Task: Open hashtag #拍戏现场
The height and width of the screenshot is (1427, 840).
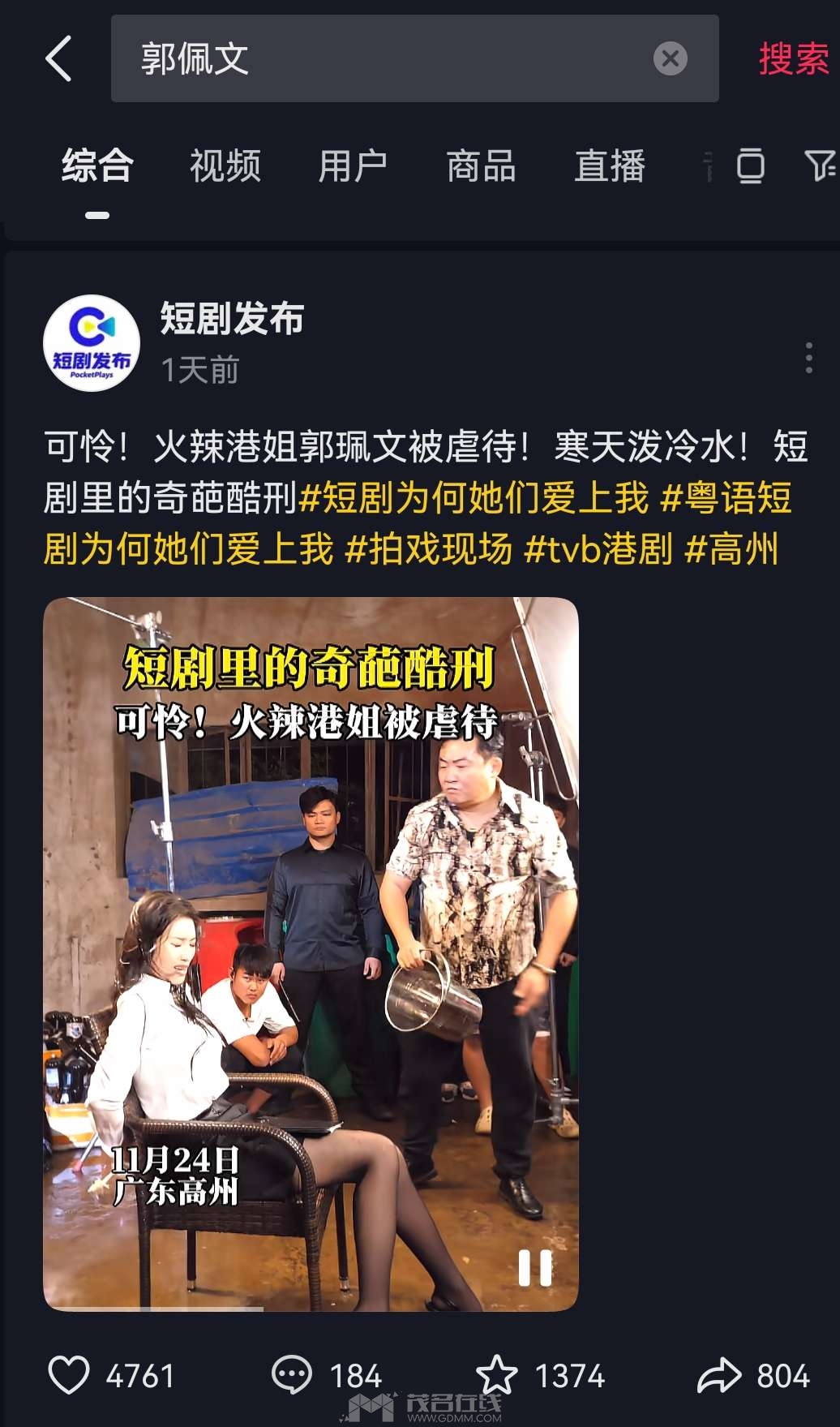Action: click(x=428, y=549)
